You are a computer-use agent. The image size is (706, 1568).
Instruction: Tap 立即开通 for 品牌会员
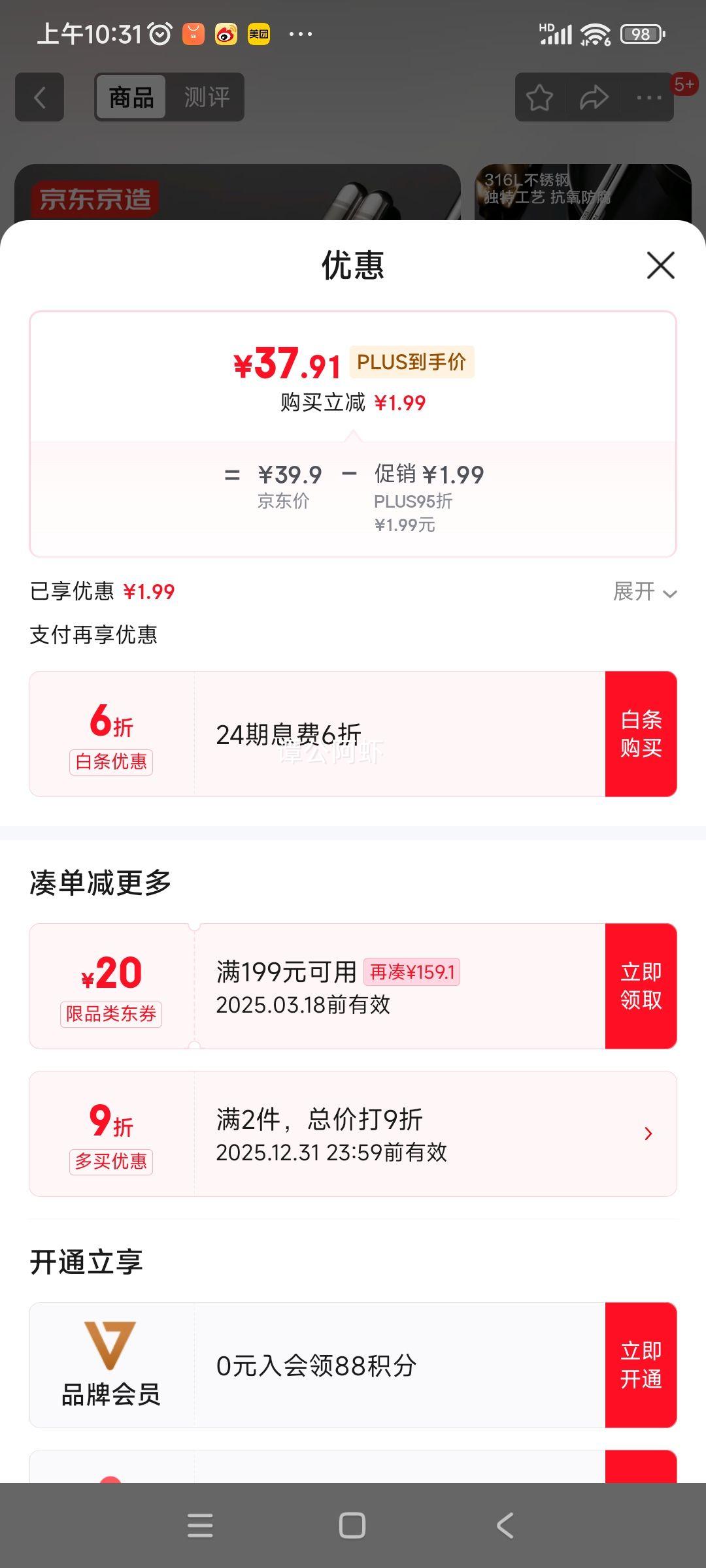641,1365
